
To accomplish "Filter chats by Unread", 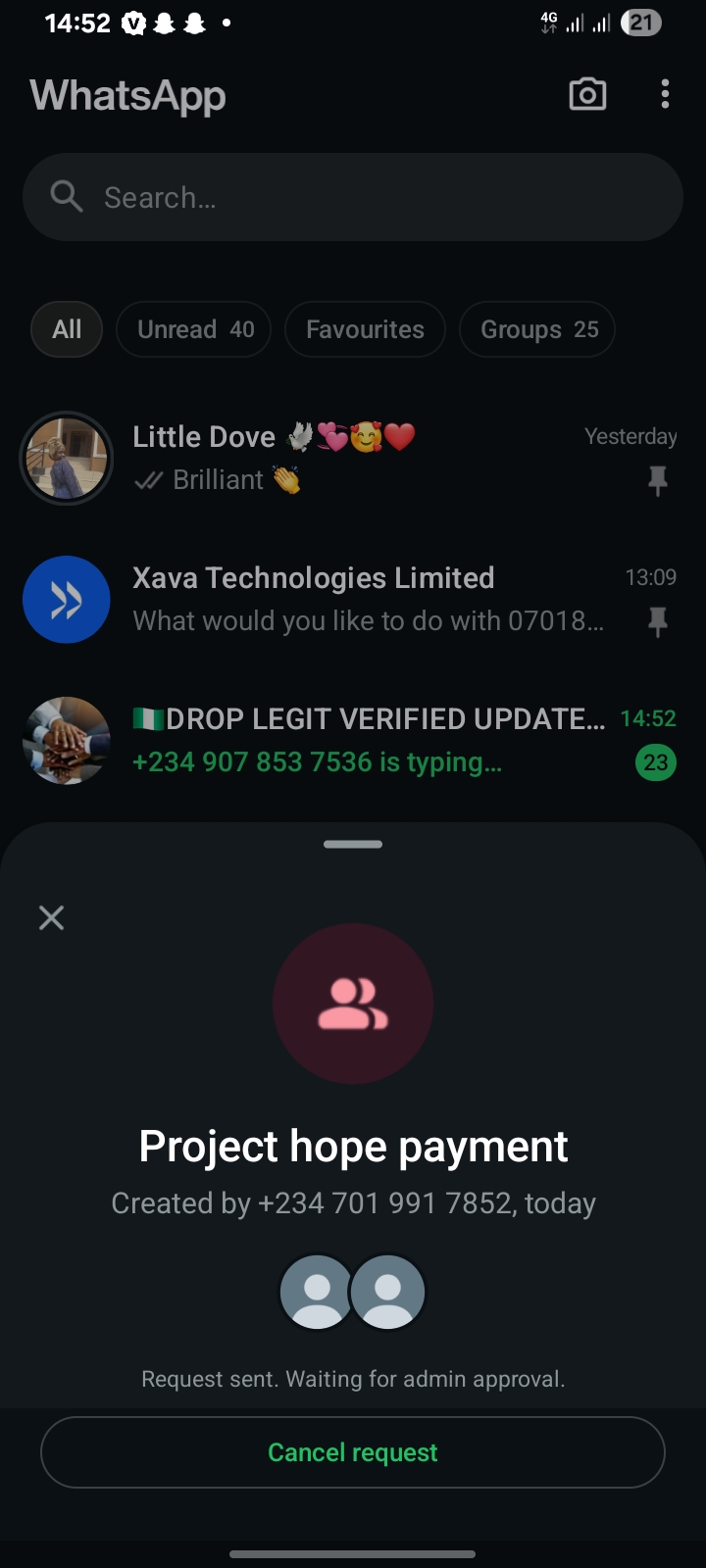I will click(x=194, y=329).
